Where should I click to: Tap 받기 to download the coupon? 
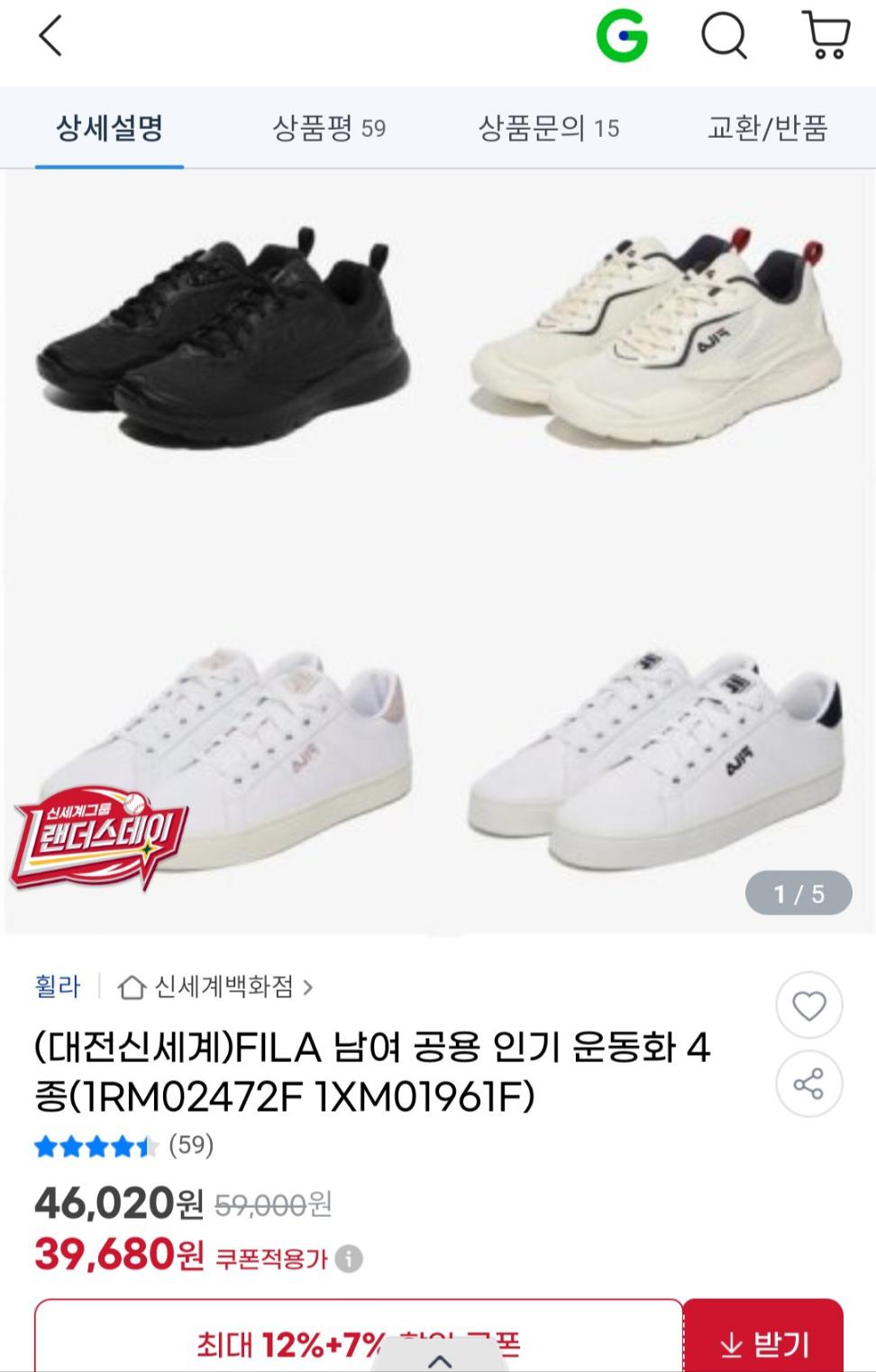(x=763, y=1344)
